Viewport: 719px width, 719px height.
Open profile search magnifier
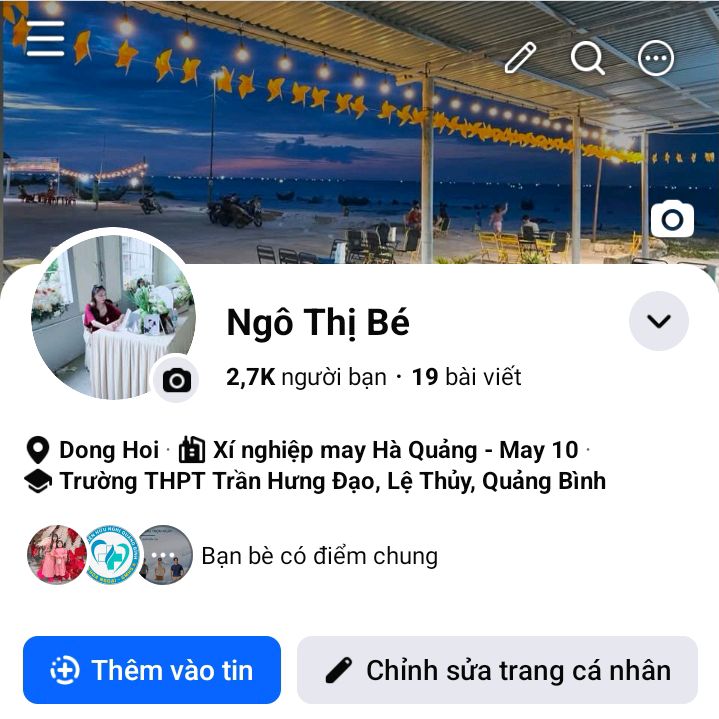click(587, 58)
